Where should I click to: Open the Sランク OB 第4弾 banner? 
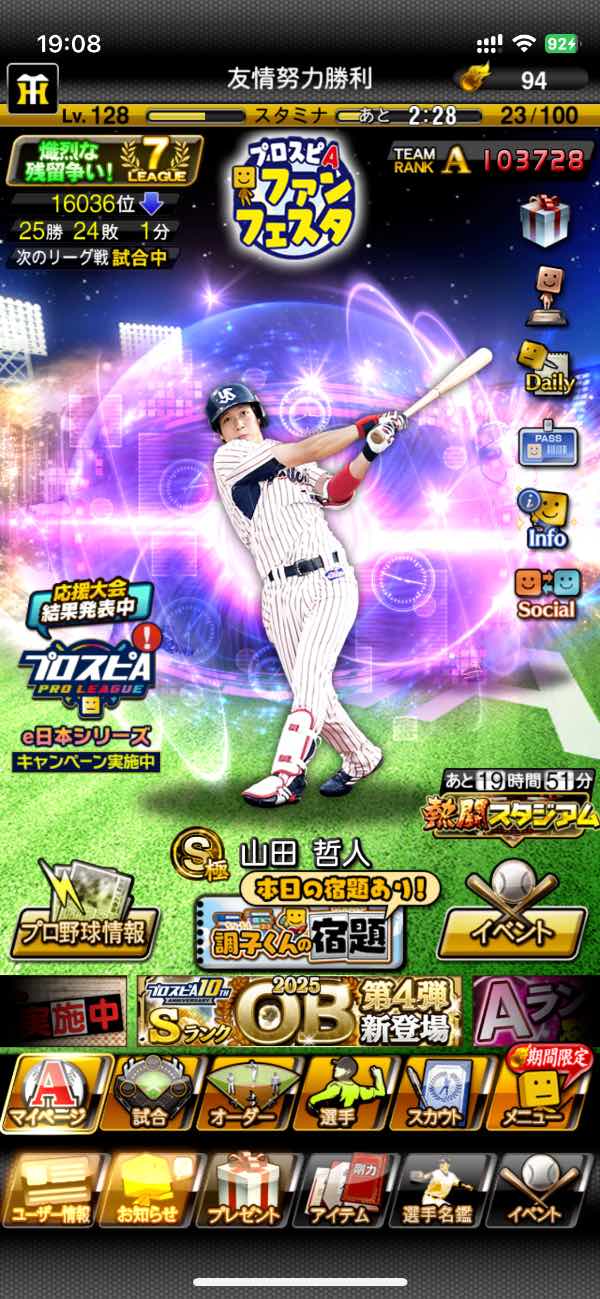click(x=298, y=1010)
